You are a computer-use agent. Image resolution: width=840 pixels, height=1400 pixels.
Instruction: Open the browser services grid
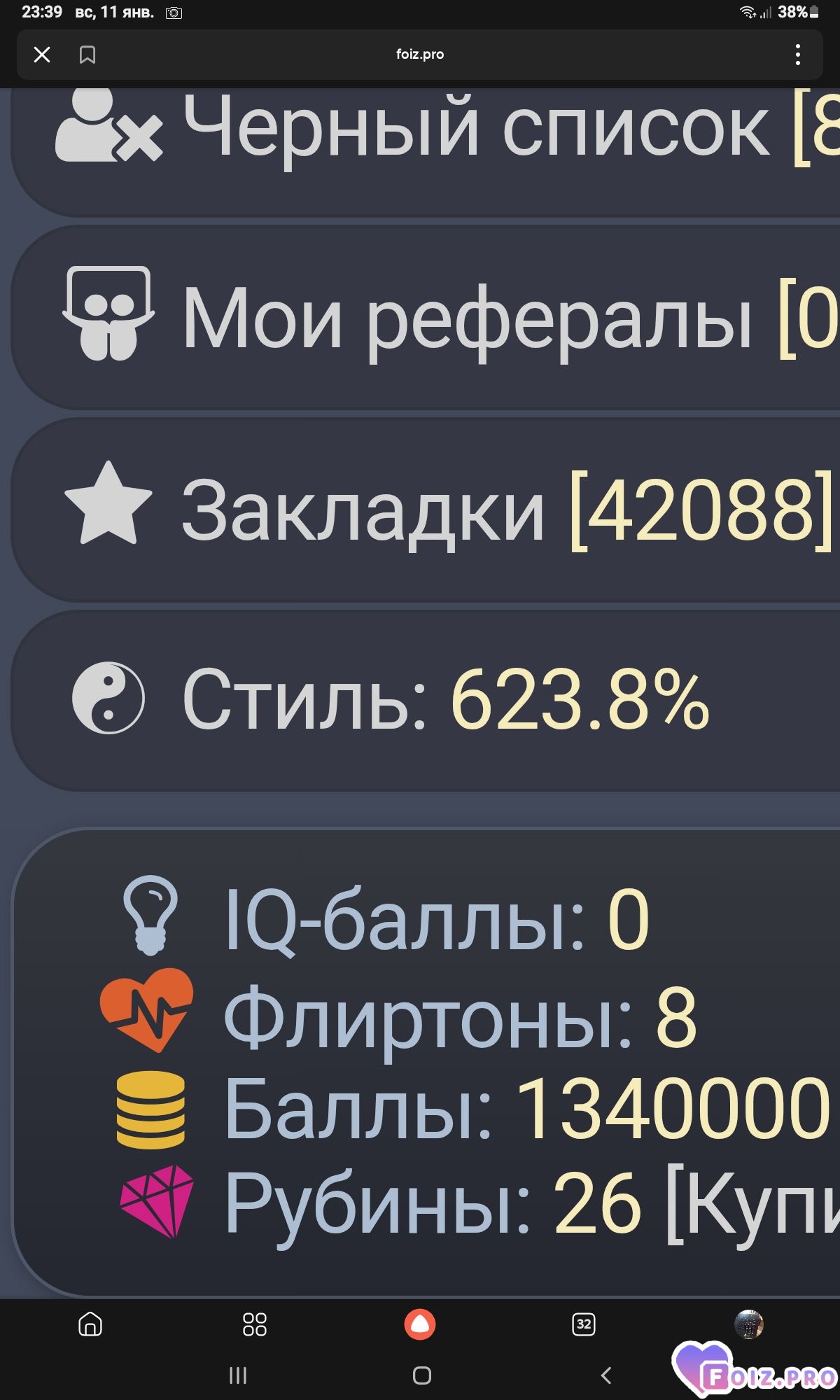click(x=254, y=1324)
